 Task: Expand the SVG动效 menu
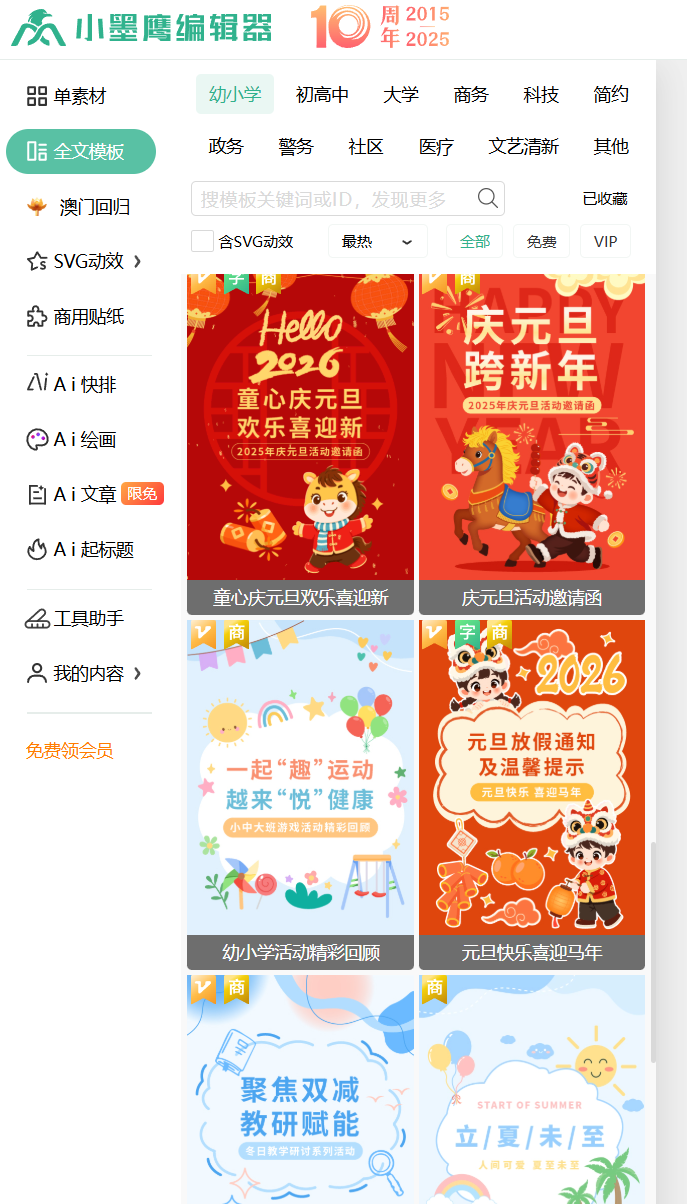coord(84,261)
